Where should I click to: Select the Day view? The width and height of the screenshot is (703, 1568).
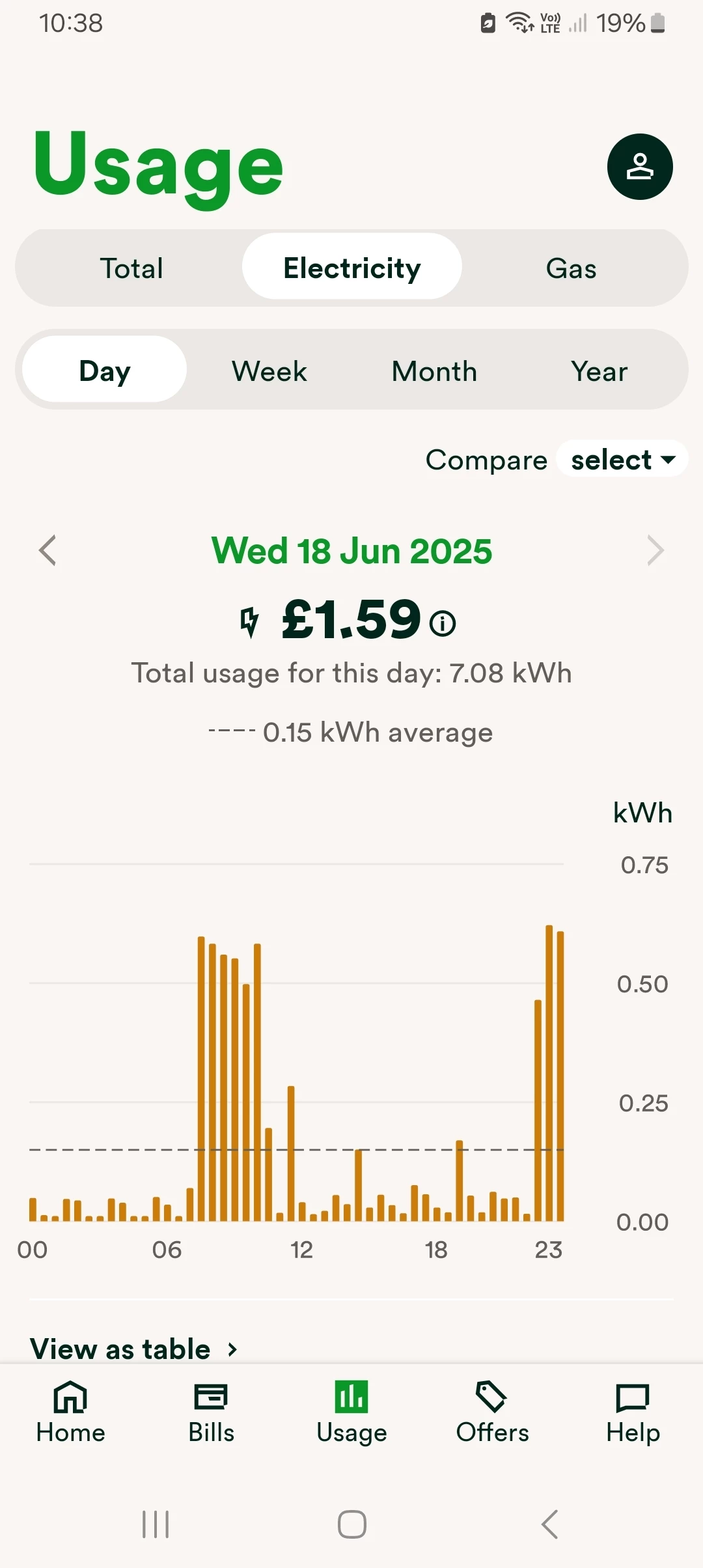(x=104, y=371)
